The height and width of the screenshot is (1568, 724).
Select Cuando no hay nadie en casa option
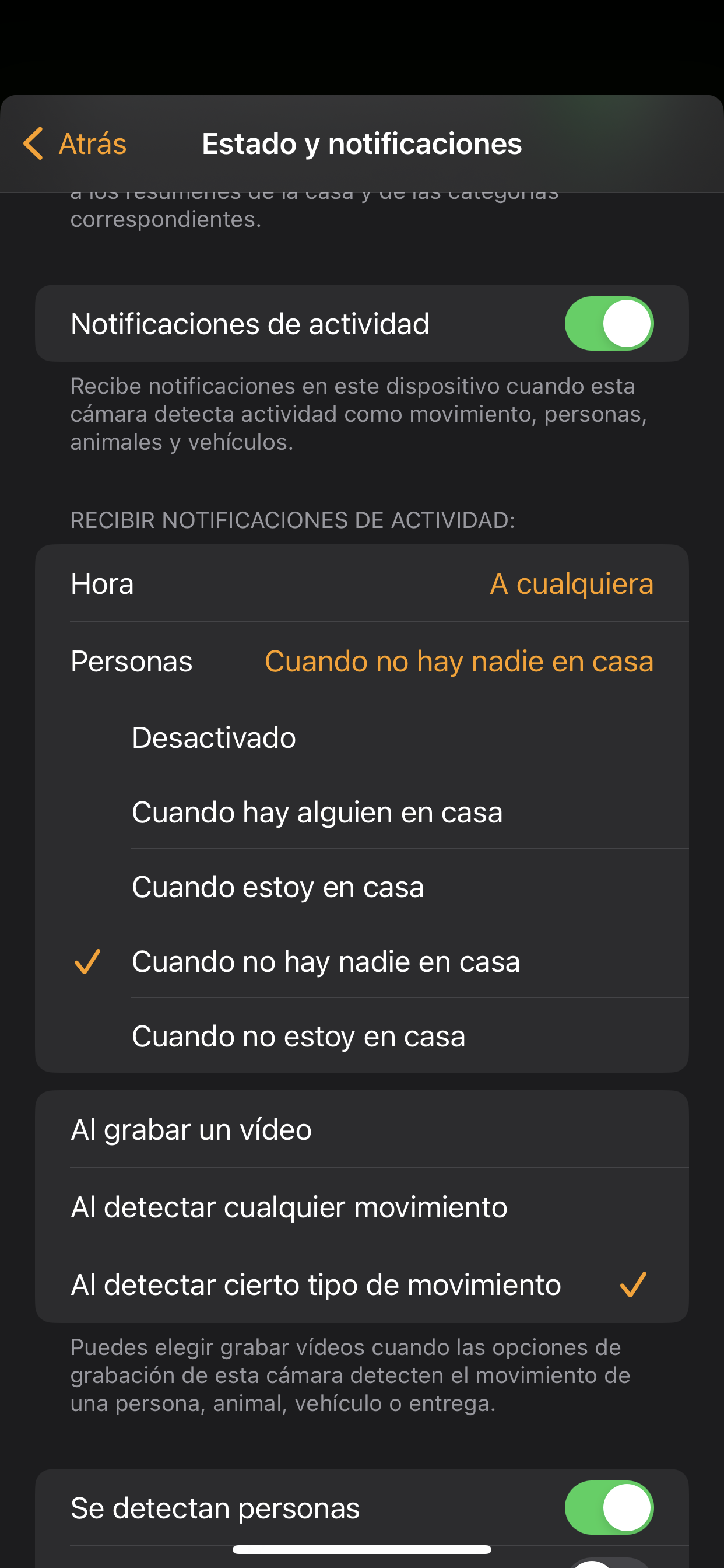(361, 962)
